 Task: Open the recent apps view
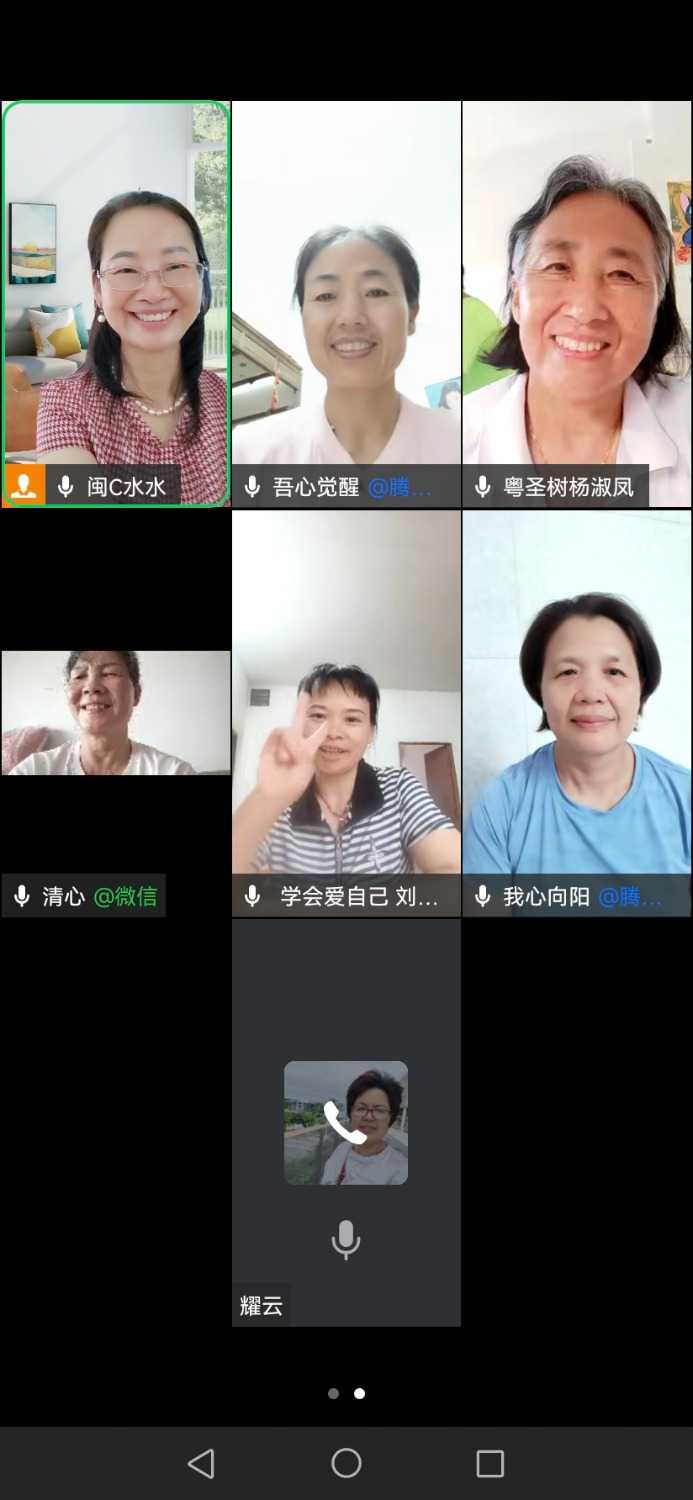pos(490,1464)
